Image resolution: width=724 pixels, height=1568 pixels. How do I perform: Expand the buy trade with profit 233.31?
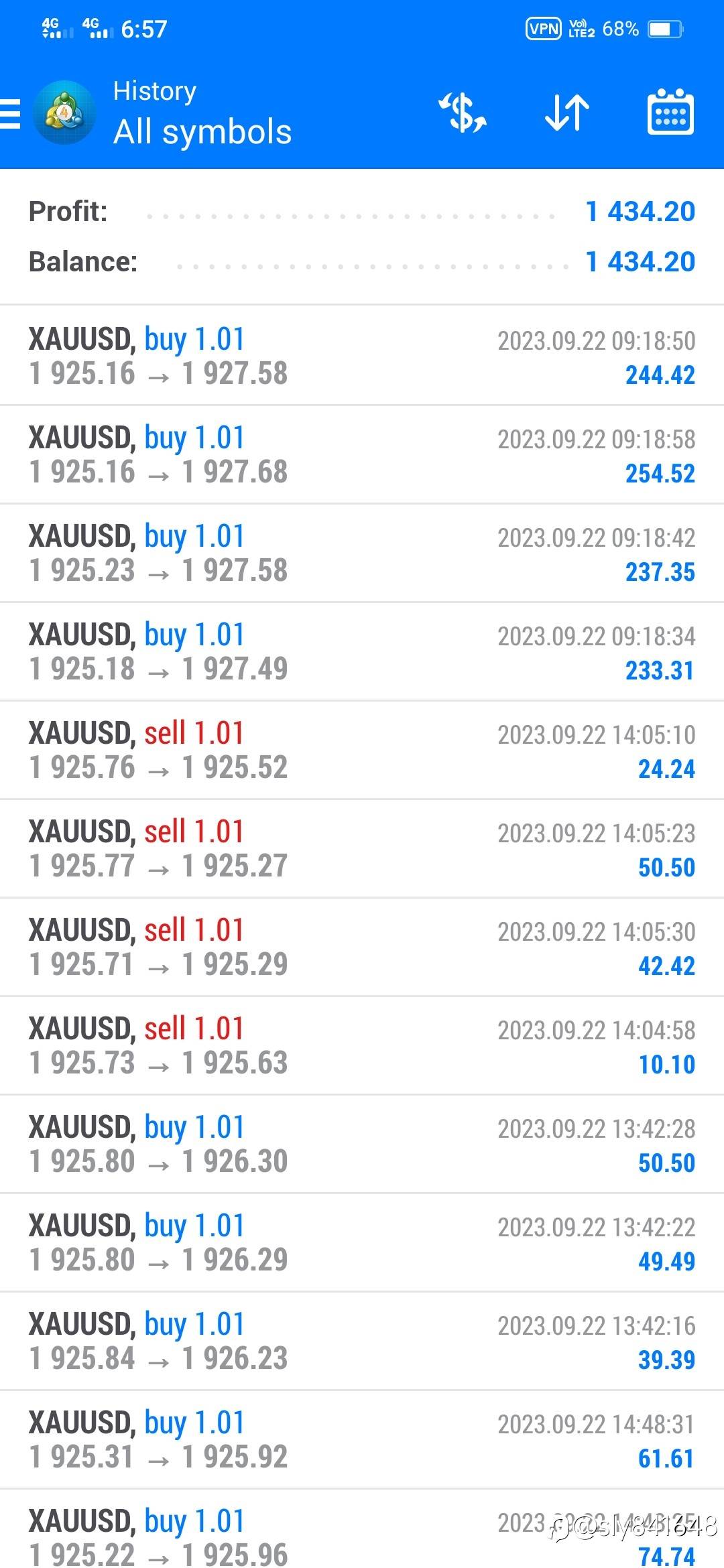[362, 651]
